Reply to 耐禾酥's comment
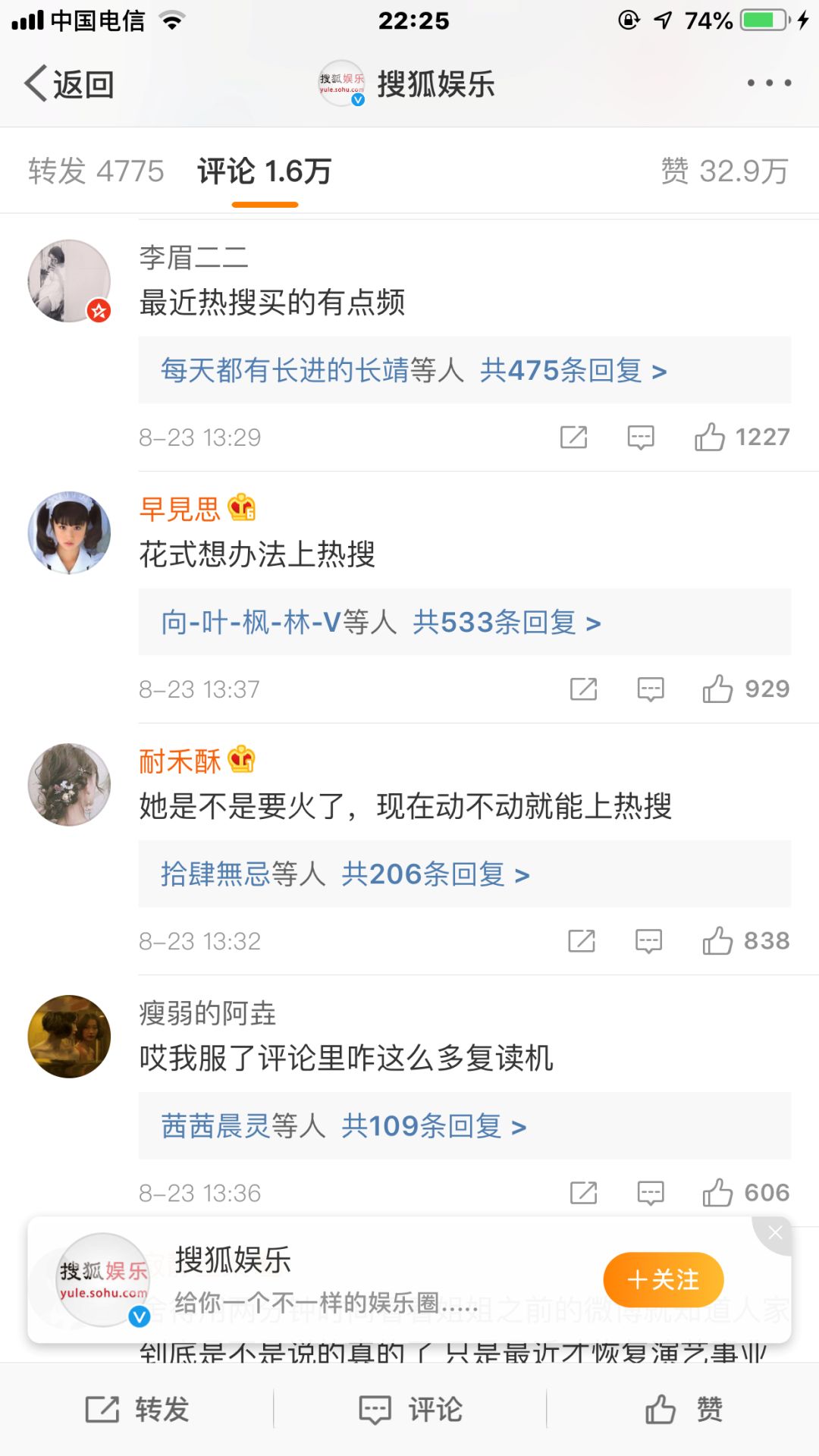This screenshot has height=1456, width=819. [x=648, y=941]
